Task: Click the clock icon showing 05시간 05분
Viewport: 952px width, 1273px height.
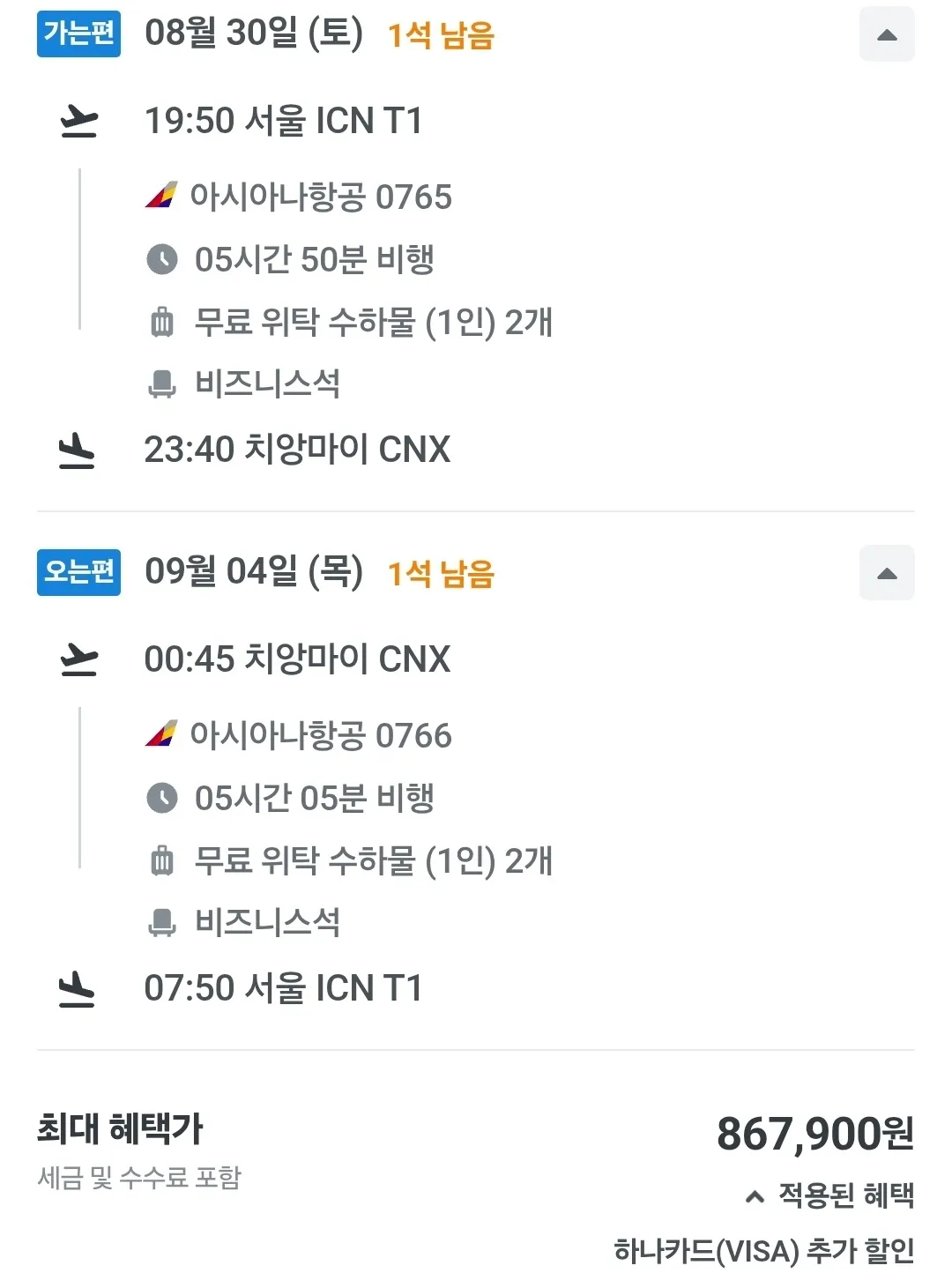Action: coord(162,798)
